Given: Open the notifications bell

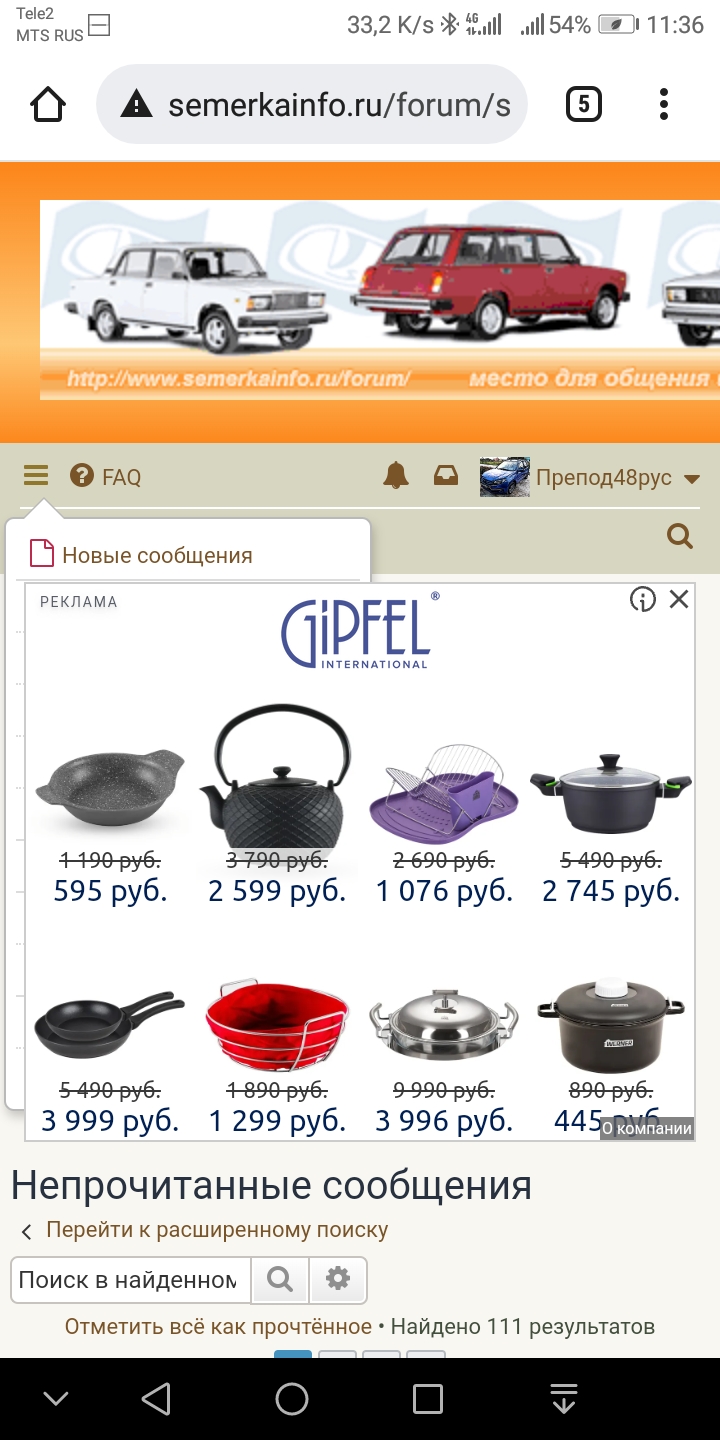Looking at the screenshot, I should (x=396, y=476).
